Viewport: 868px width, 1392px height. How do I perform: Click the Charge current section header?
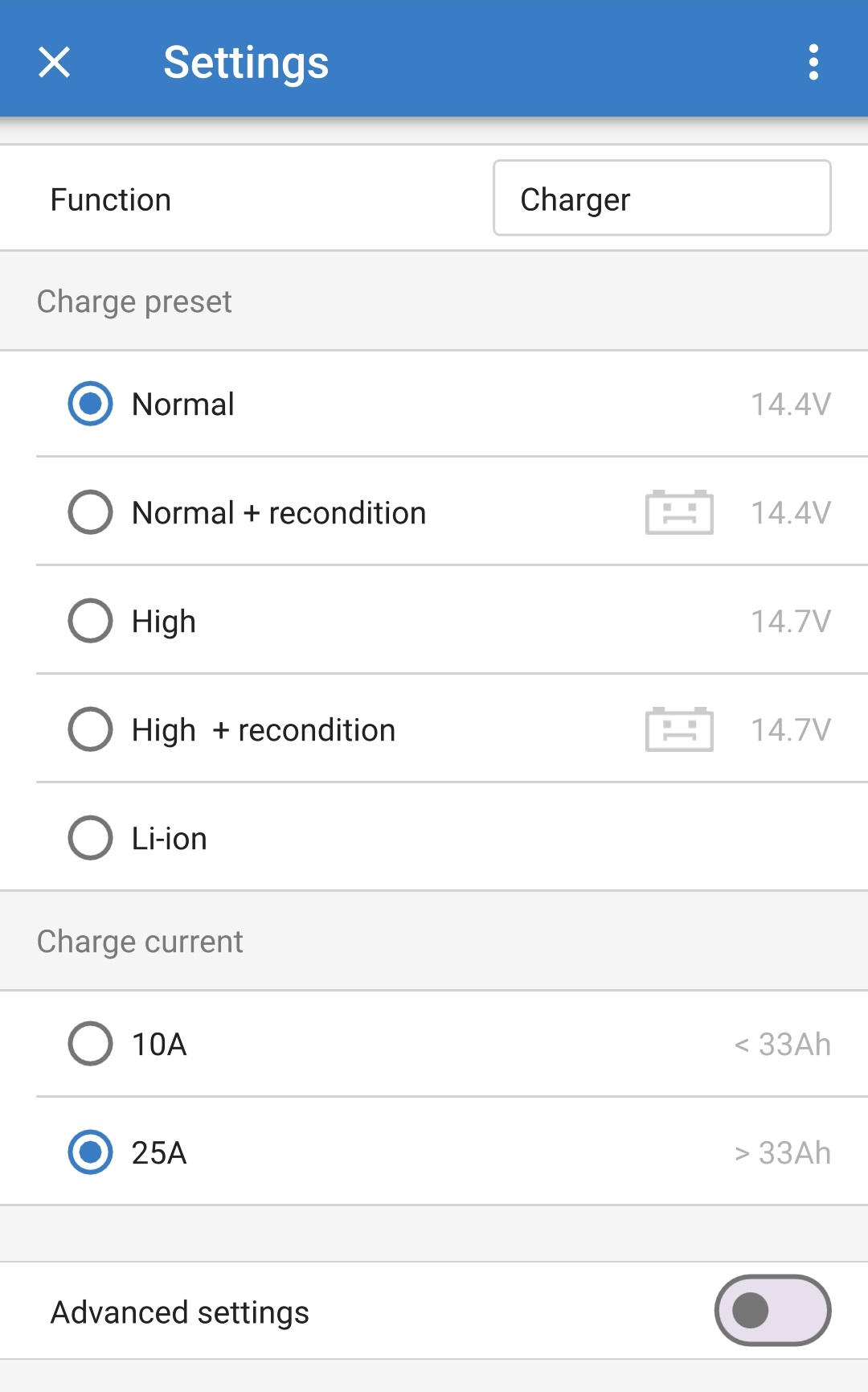[140, 941]
